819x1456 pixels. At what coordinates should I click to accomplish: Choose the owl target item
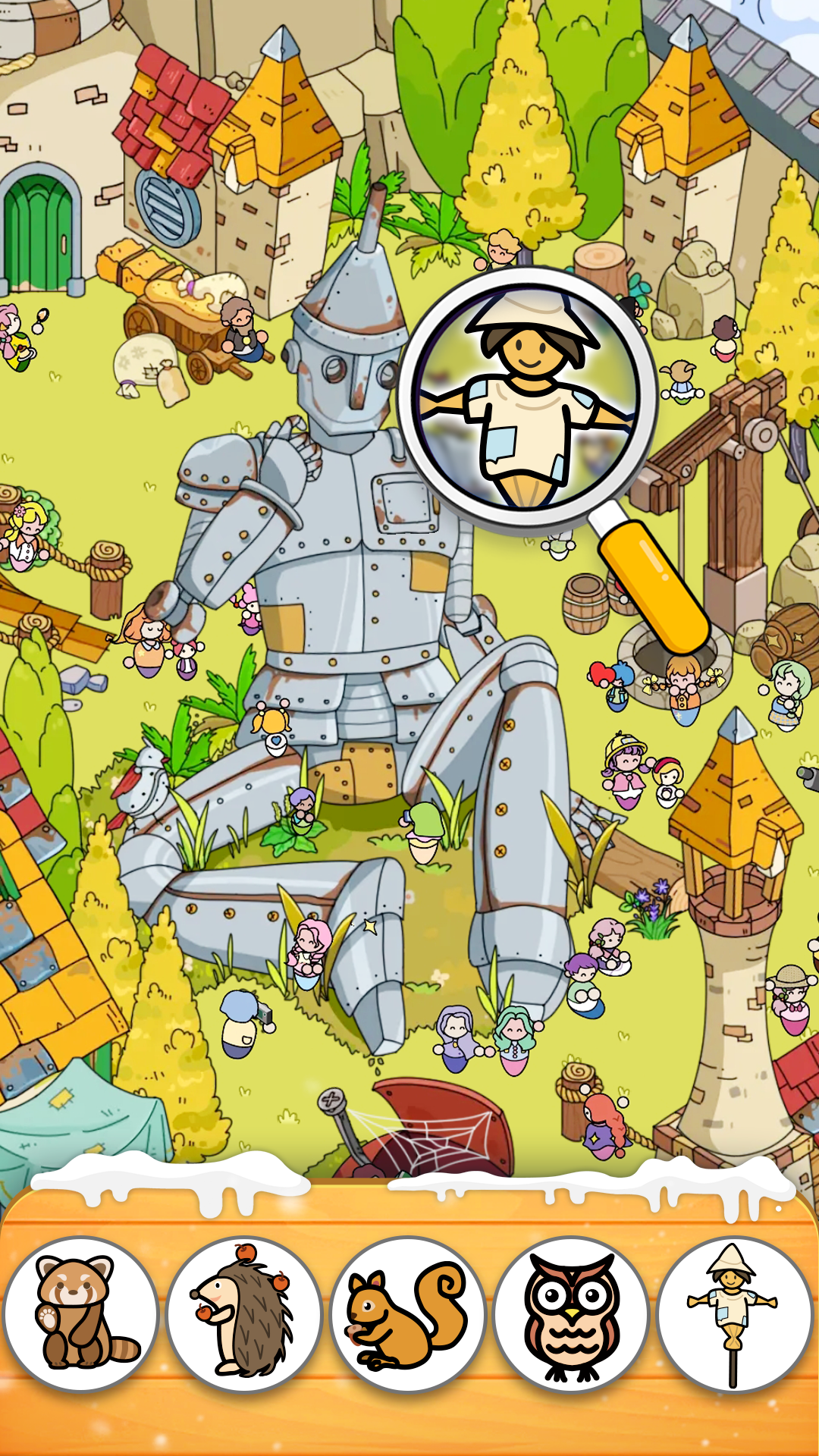click(x=572, y=1313)
